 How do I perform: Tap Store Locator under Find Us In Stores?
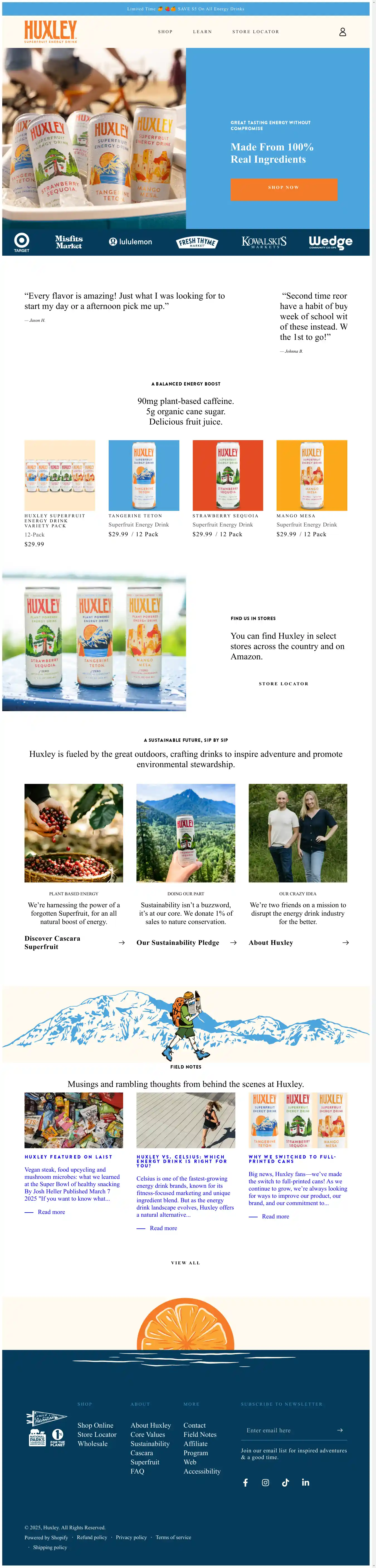point(284,684)
